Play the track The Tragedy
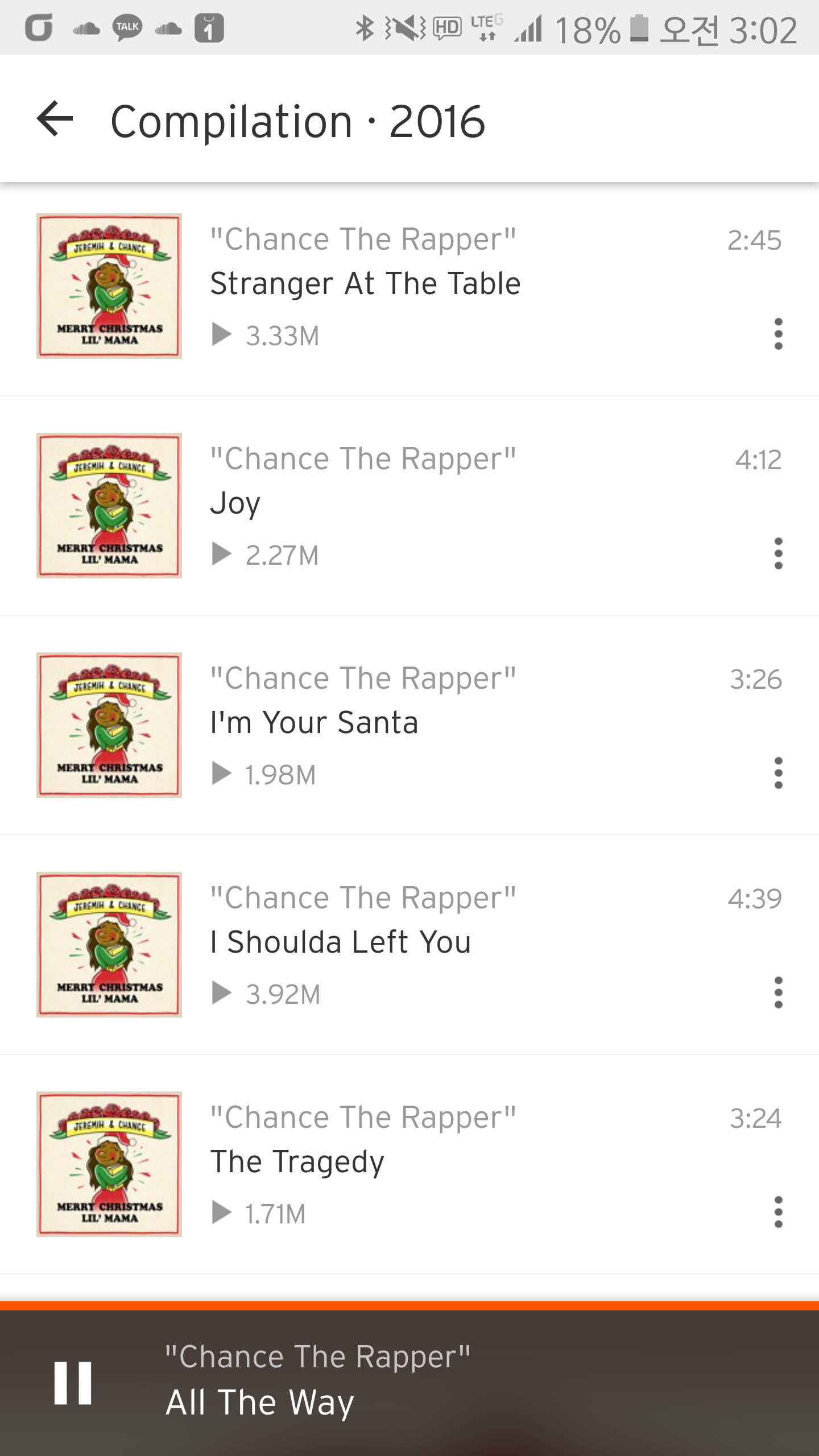This screenshot has width=819, height=1456. coord(297,1162)
